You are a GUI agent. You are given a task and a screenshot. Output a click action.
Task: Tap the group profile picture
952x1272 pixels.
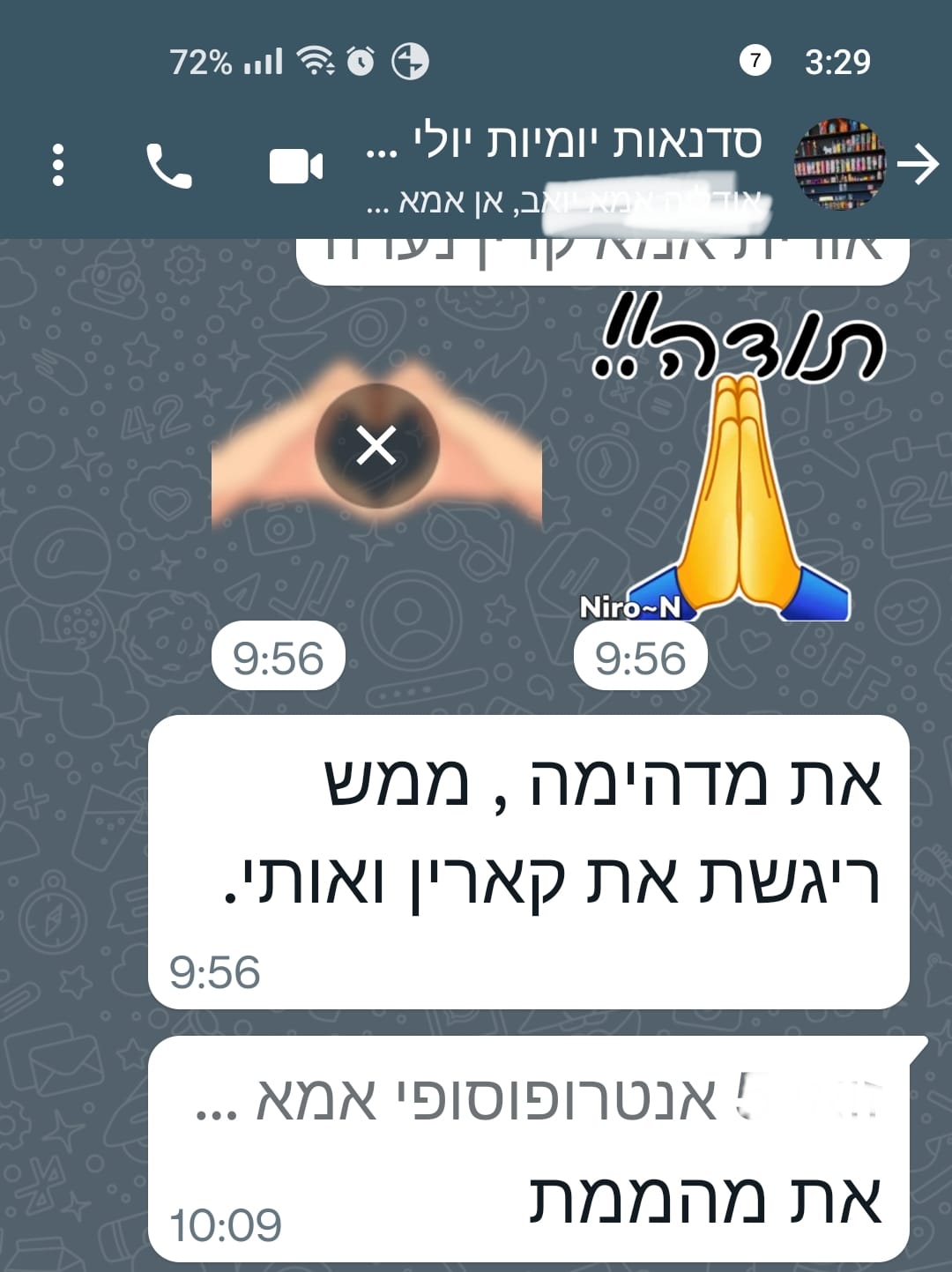click(x=839, y=165)
